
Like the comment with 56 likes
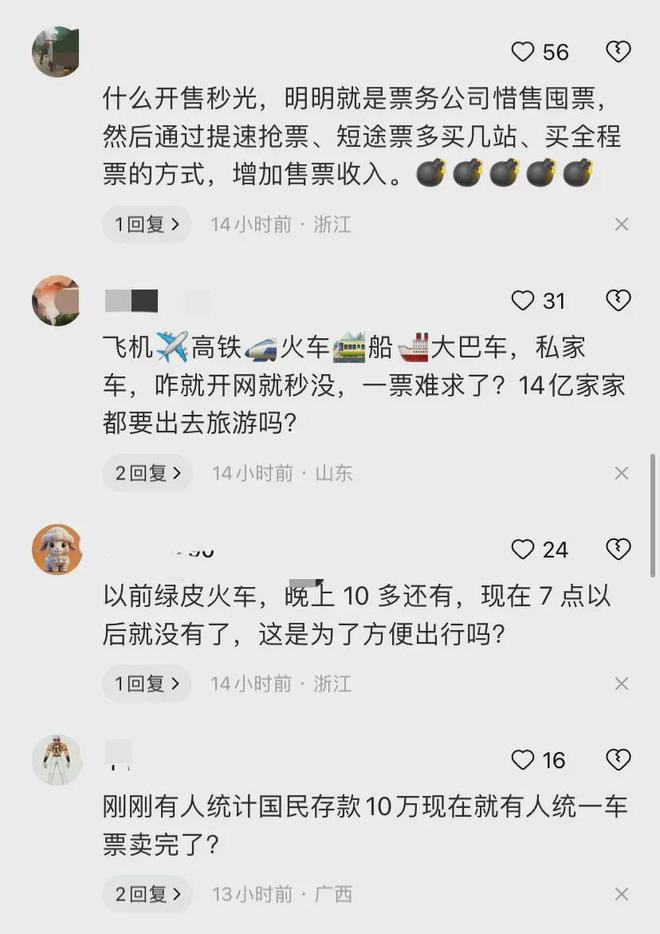click(x=523, y=52)
